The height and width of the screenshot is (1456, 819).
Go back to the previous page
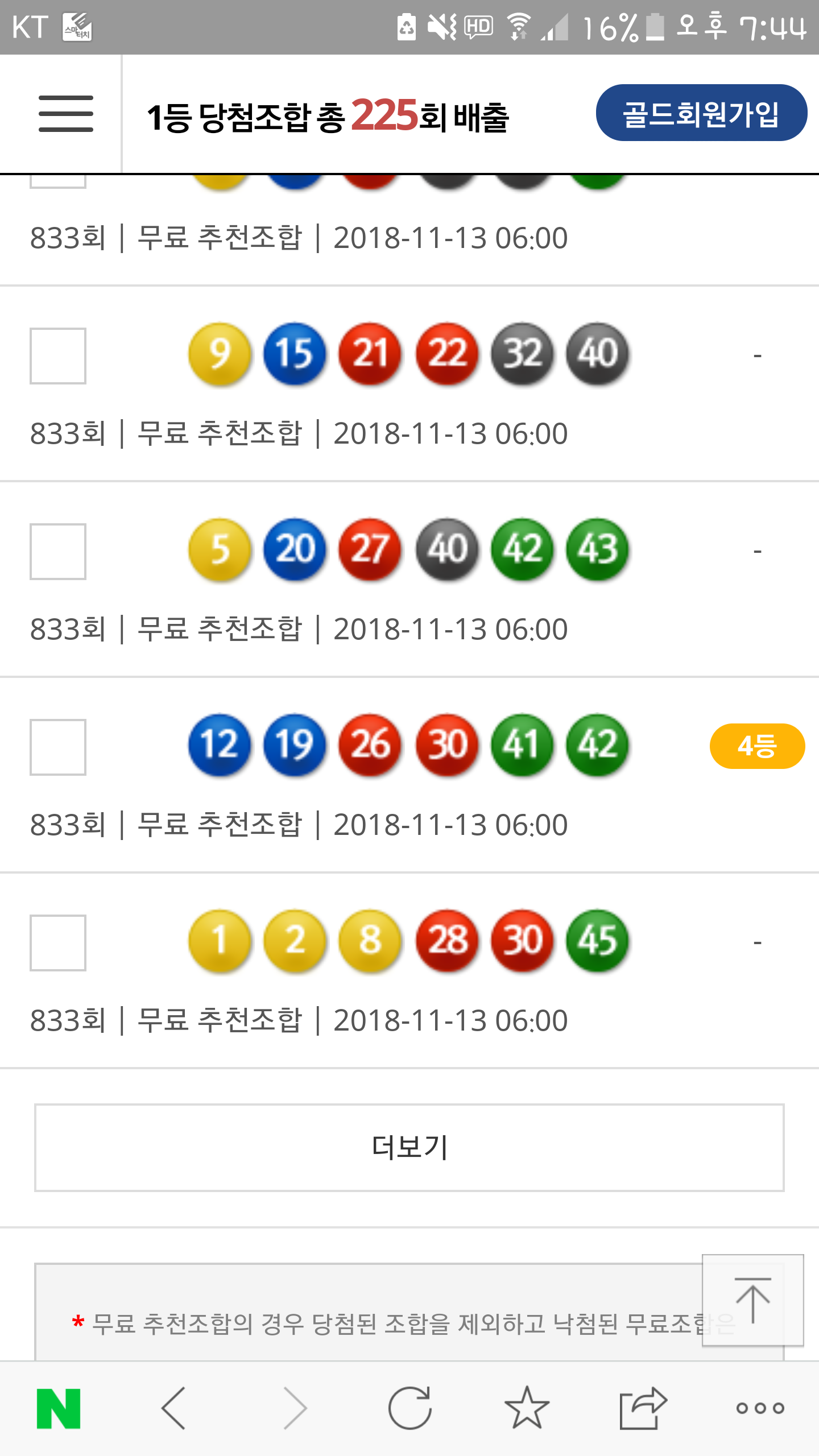coord(173,1408)
